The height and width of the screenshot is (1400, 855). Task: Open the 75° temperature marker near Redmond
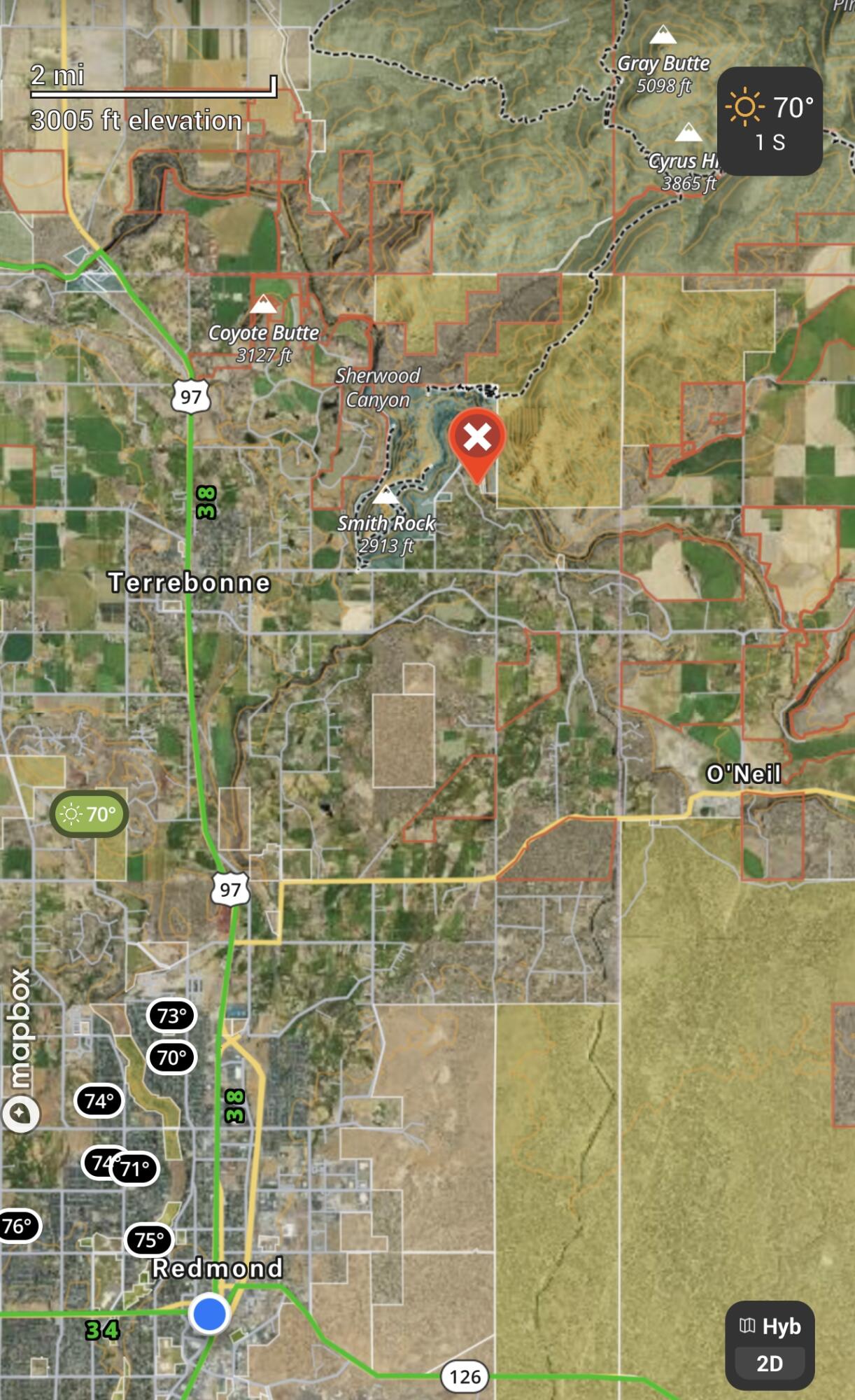149,1240
